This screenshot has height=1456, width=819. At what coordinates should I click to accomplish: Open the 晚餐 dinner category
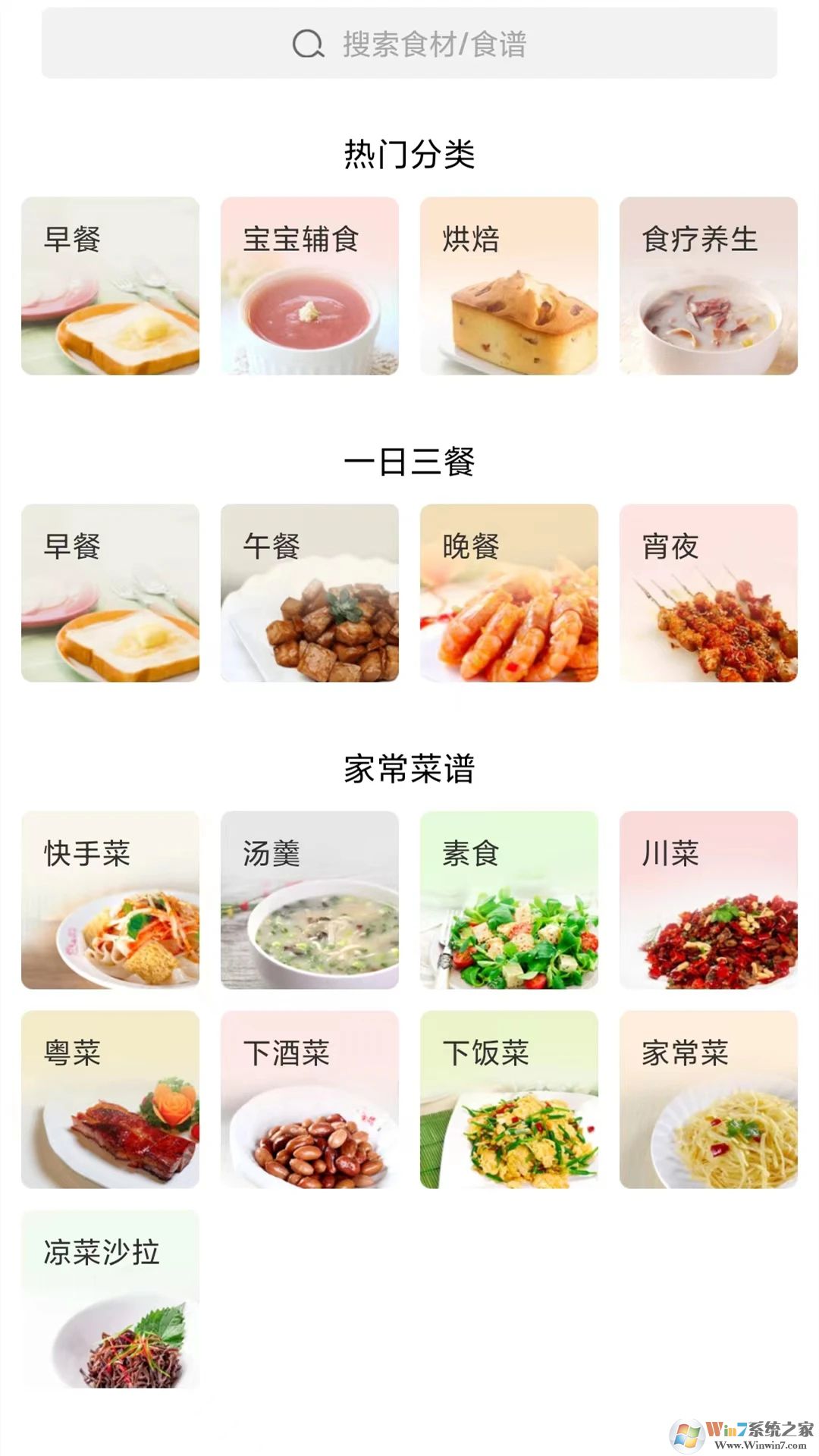tap(508, 595)
